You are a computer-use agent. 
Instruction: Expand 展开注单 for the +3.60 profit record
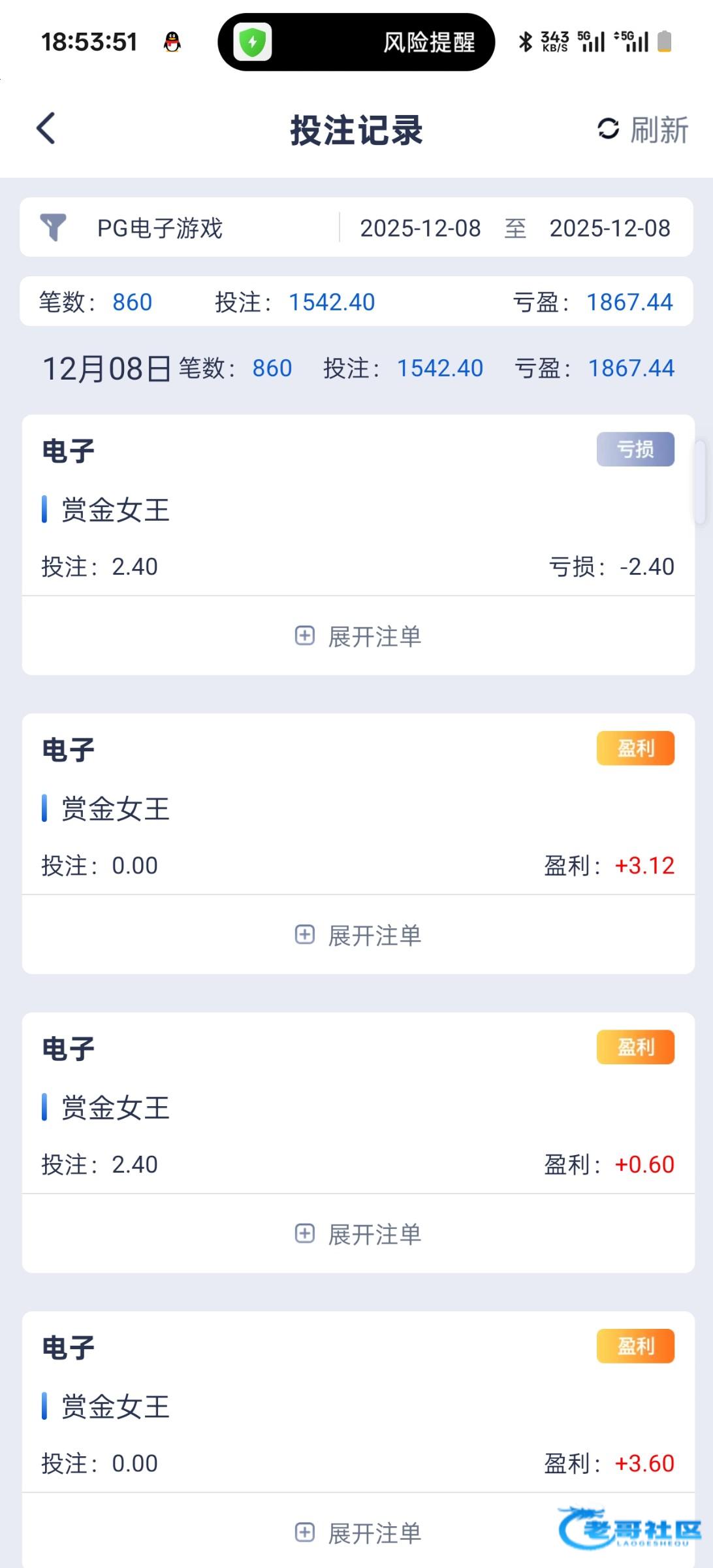pyautogui.click(x=358, y=1533)
